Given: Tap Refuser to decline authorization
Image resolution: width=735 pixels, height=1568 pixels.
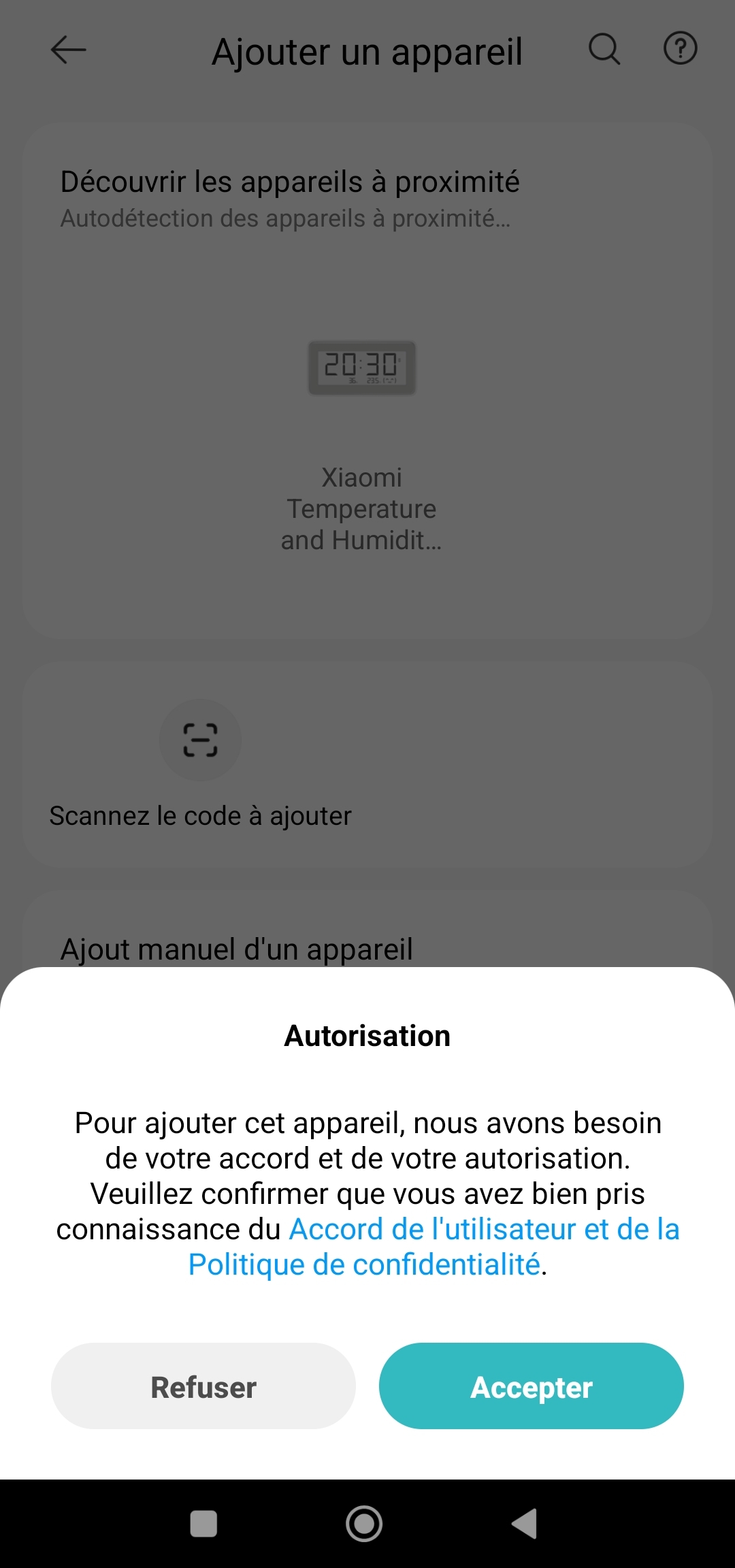Looking at the screenshot, I should (x=203, y=1386).
